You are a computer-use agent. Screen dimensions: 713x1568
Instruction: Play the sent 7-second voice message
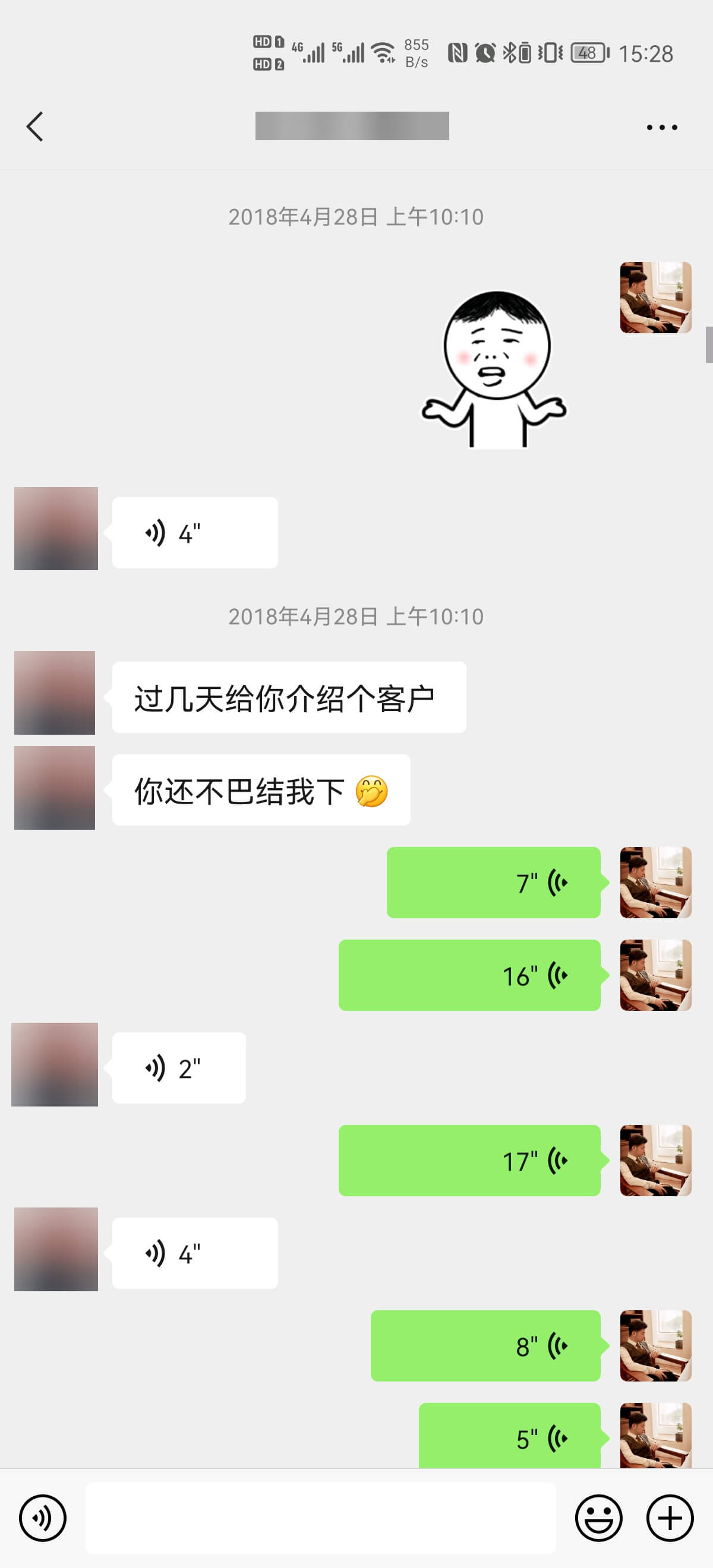(493, 883)
